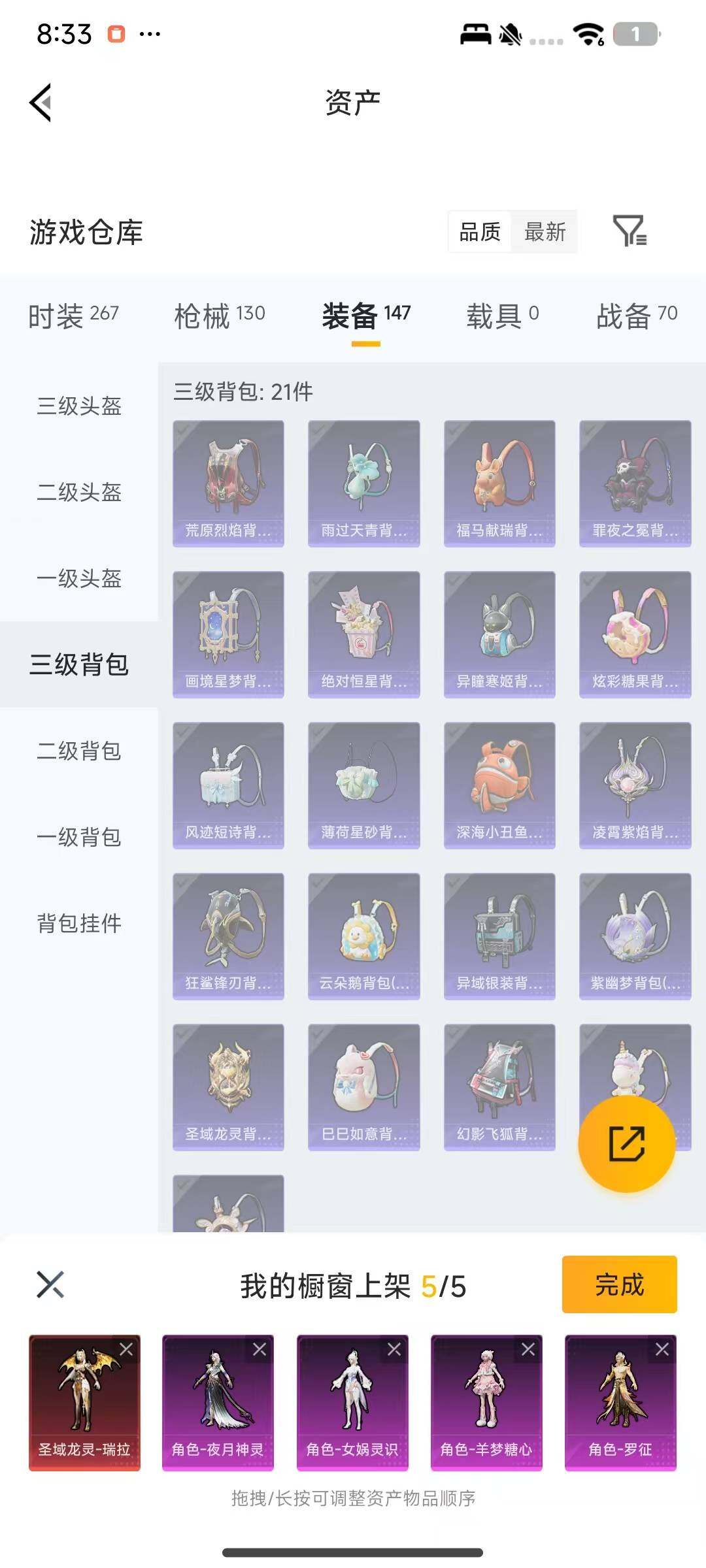The image size is (706, 1568).
Task: Sort the warehouse by 品质
Action: coord(480,231)
